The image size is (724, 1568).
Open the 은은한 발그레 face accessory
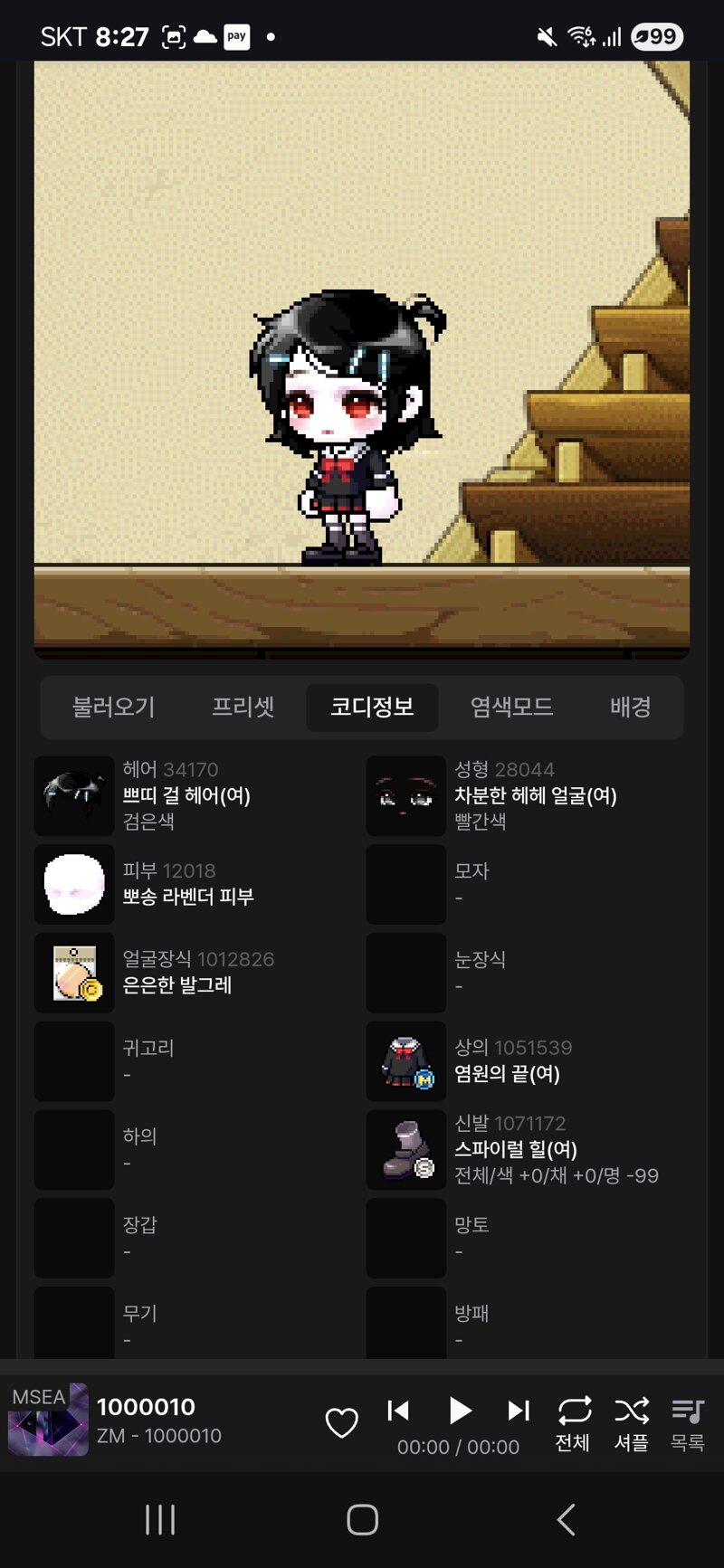[x=195, y=973]
